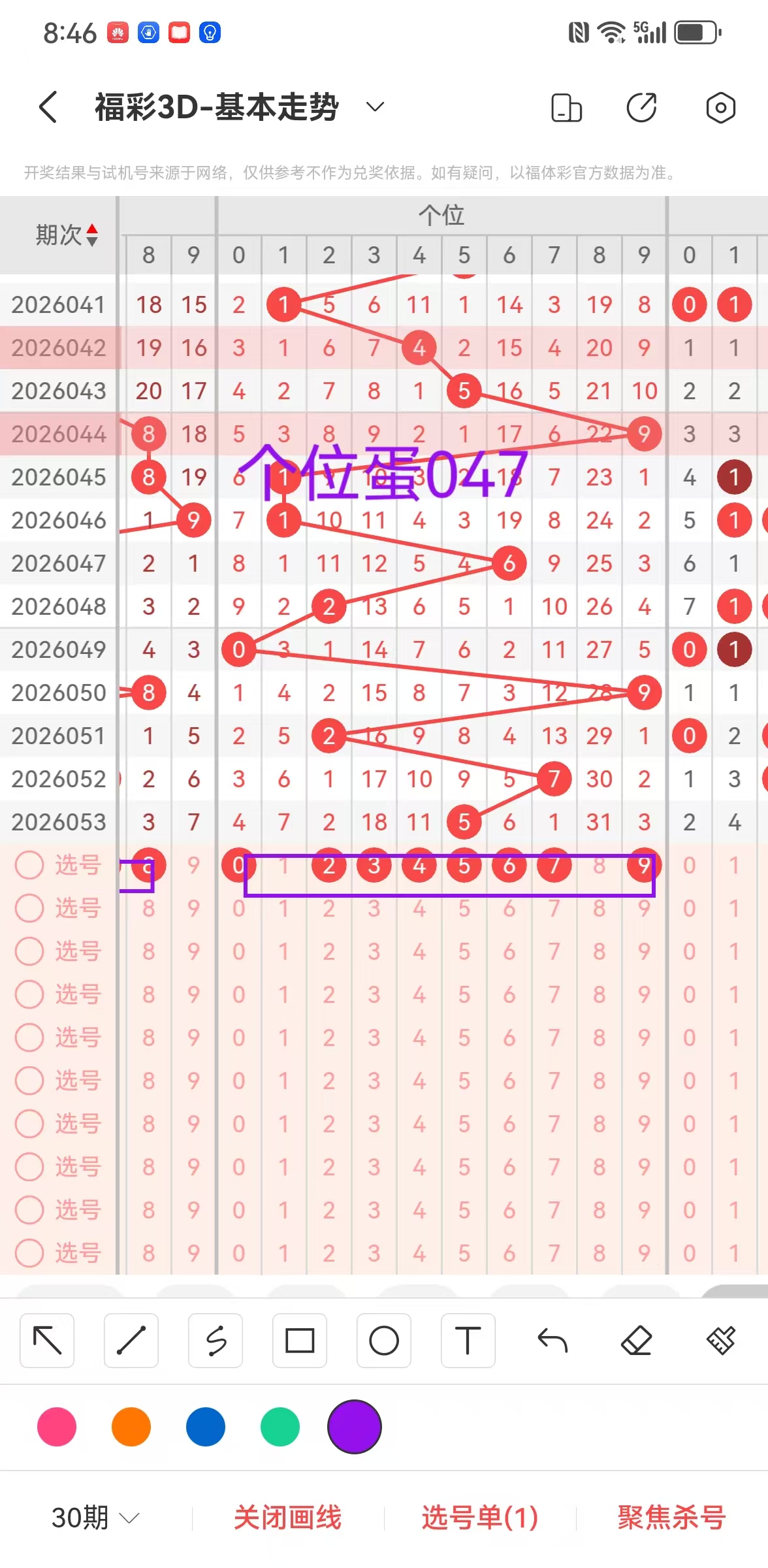Open chart settings hexagon icon
This screenshot has height=1568, width=768.
pos(720,108)
